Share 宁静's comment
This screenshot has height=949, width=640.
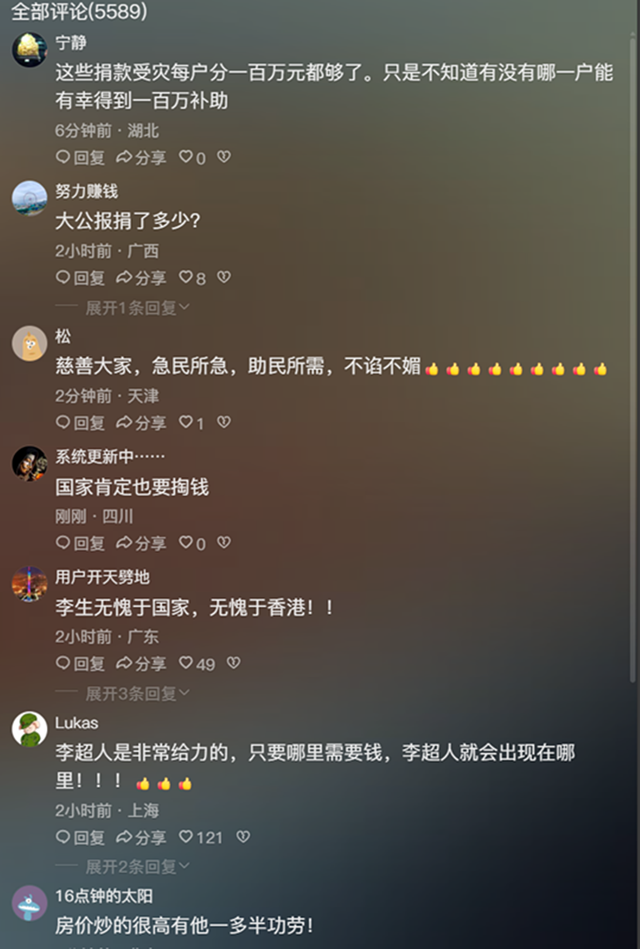(141, 157)
